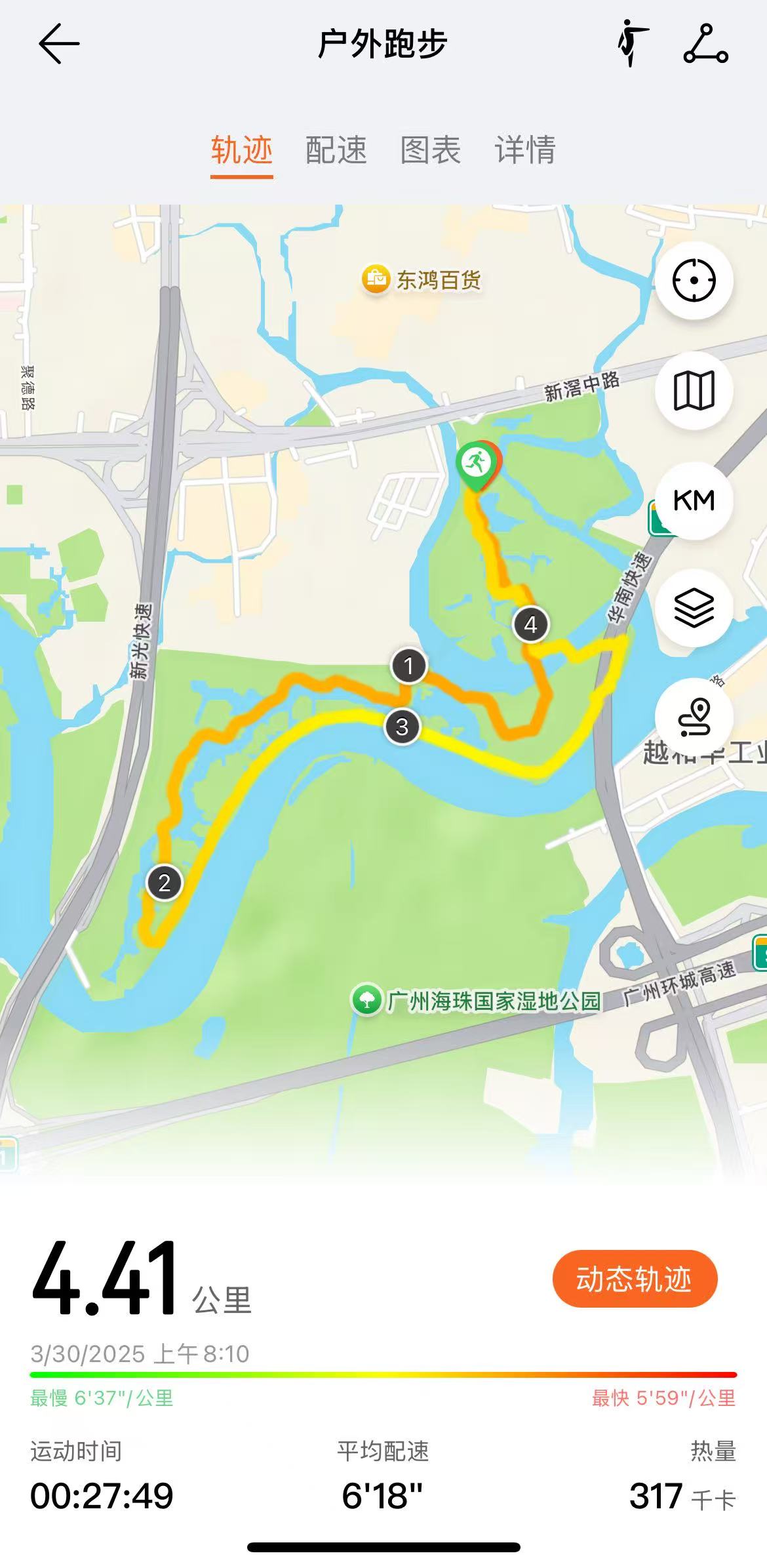Image resolution: width=767 pixels, height=1568 pixels.
Task: Open the map layers option
Action: click(694, 609)
